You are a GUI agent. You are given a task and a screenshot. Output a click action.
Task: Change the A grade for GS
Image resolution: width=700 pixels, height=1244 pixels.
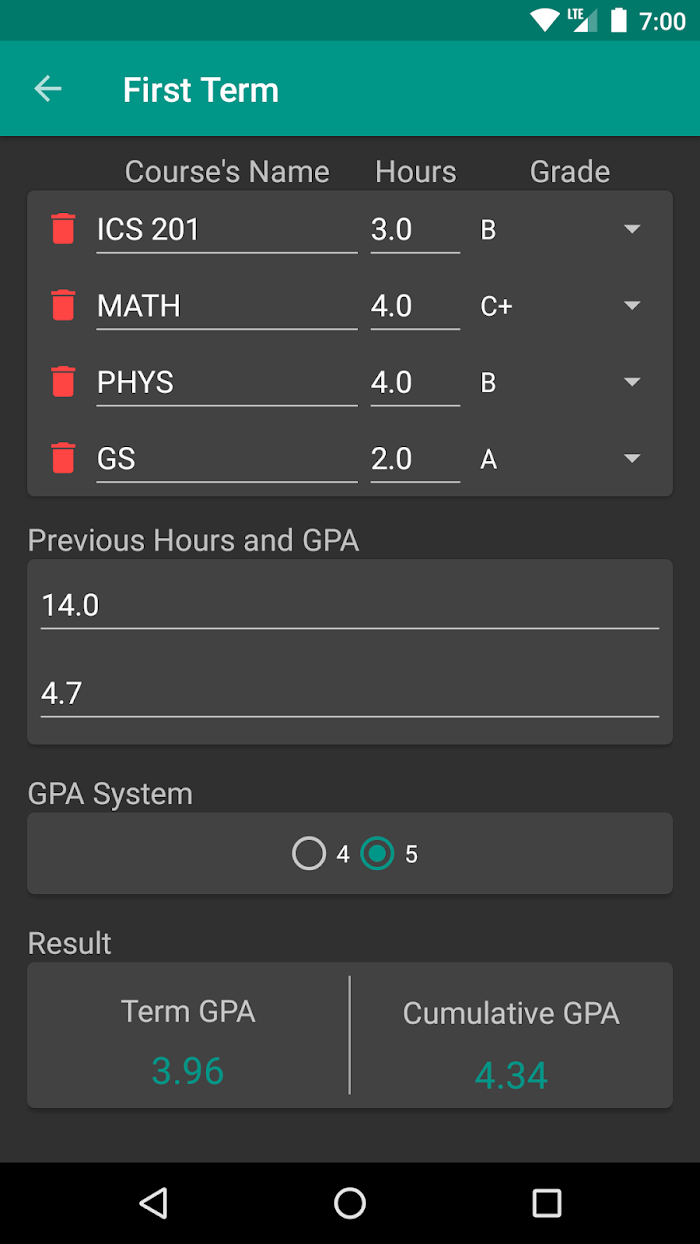pyautogui.click(x=561, y=459)
